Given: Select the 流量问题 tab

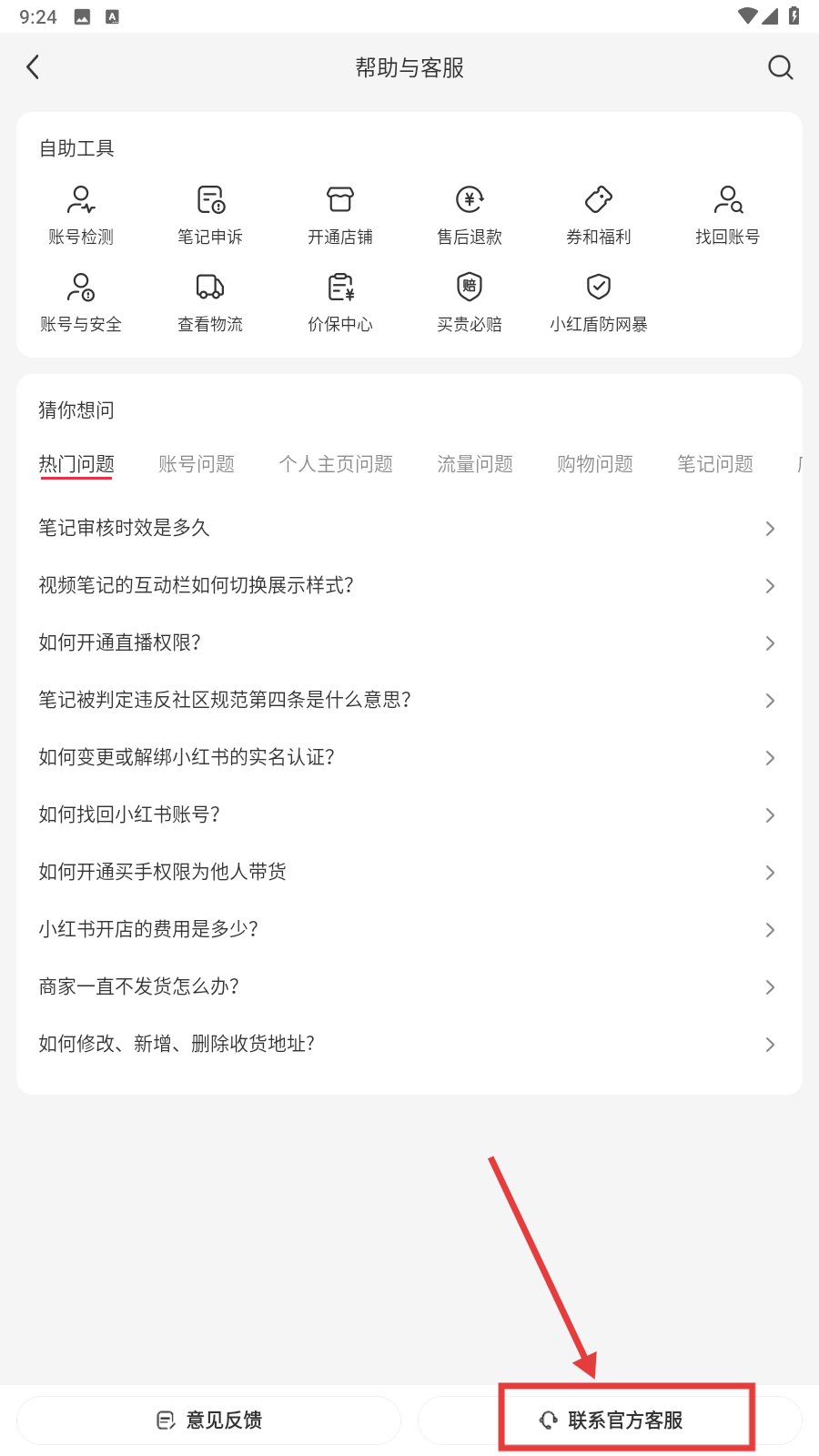Looking at the screenshot, I should click(x=475, y=464).
